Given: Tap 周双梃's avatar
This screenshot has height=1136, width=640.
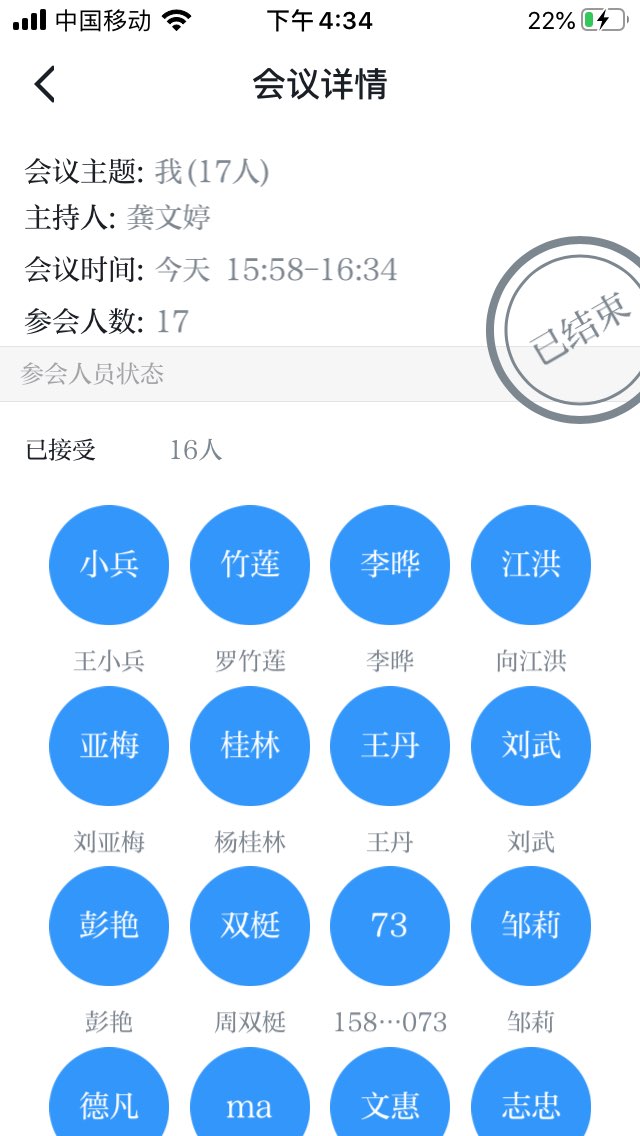Looking at the screenshot, I should click(250, 926).
